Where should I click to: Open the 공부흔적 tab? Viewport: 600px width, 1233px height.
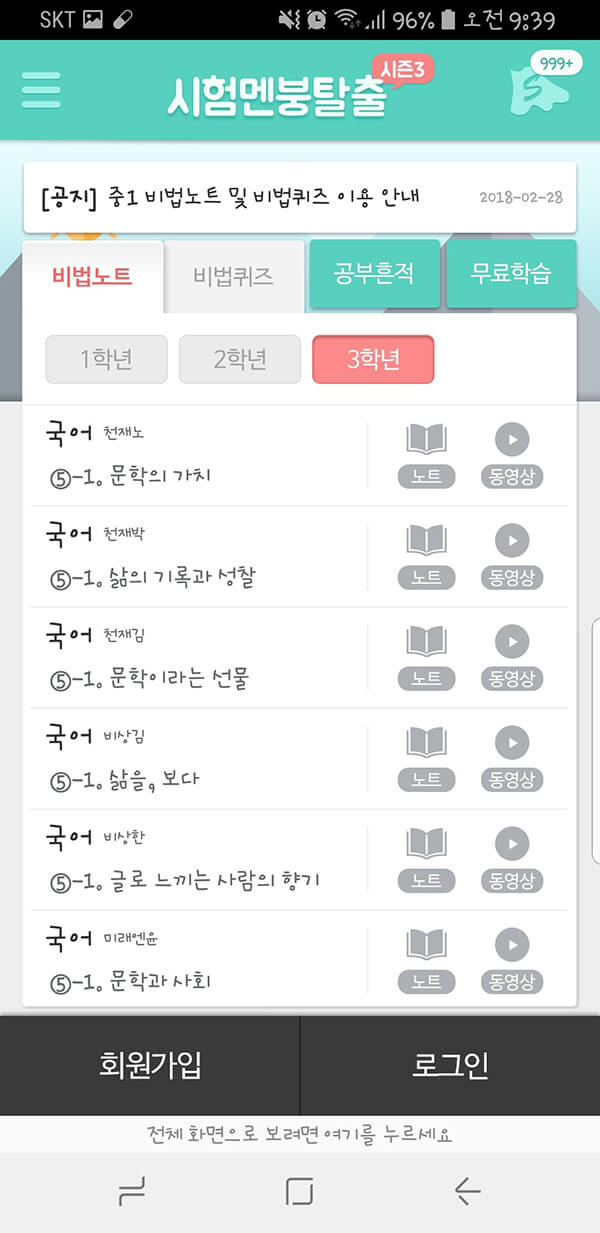[x=374, y=274]
